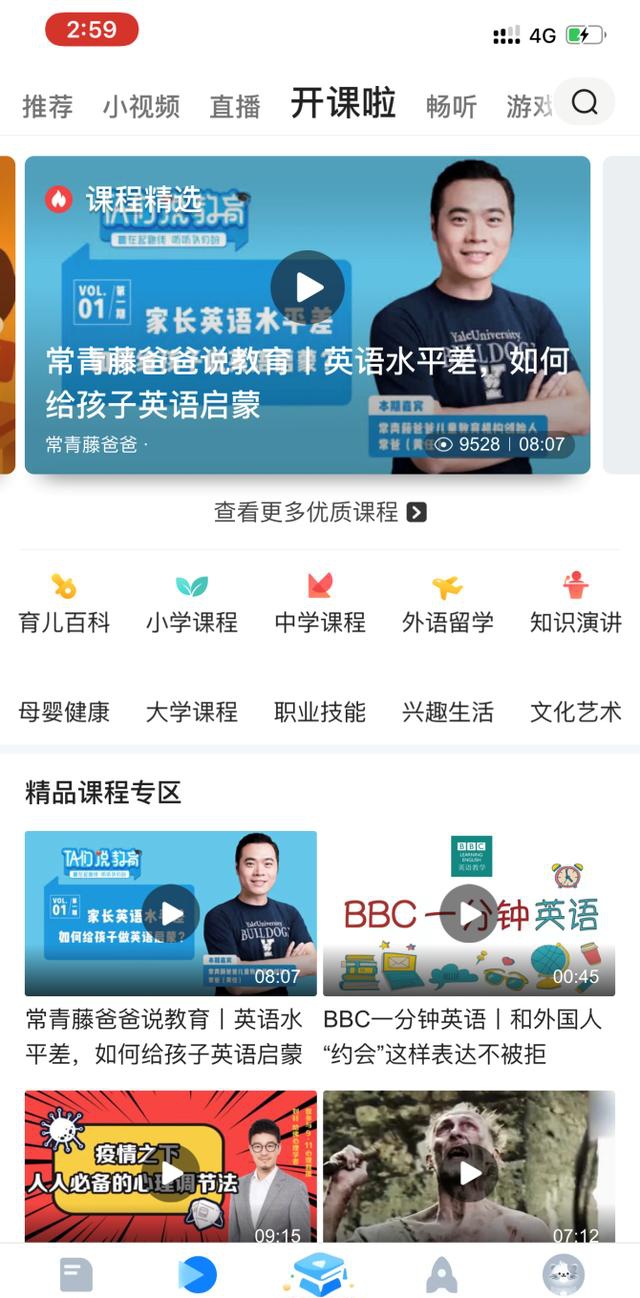The image size is (640, 1298).
Task: Open the 小学课程 category
Action: click(x=192, y=604)
